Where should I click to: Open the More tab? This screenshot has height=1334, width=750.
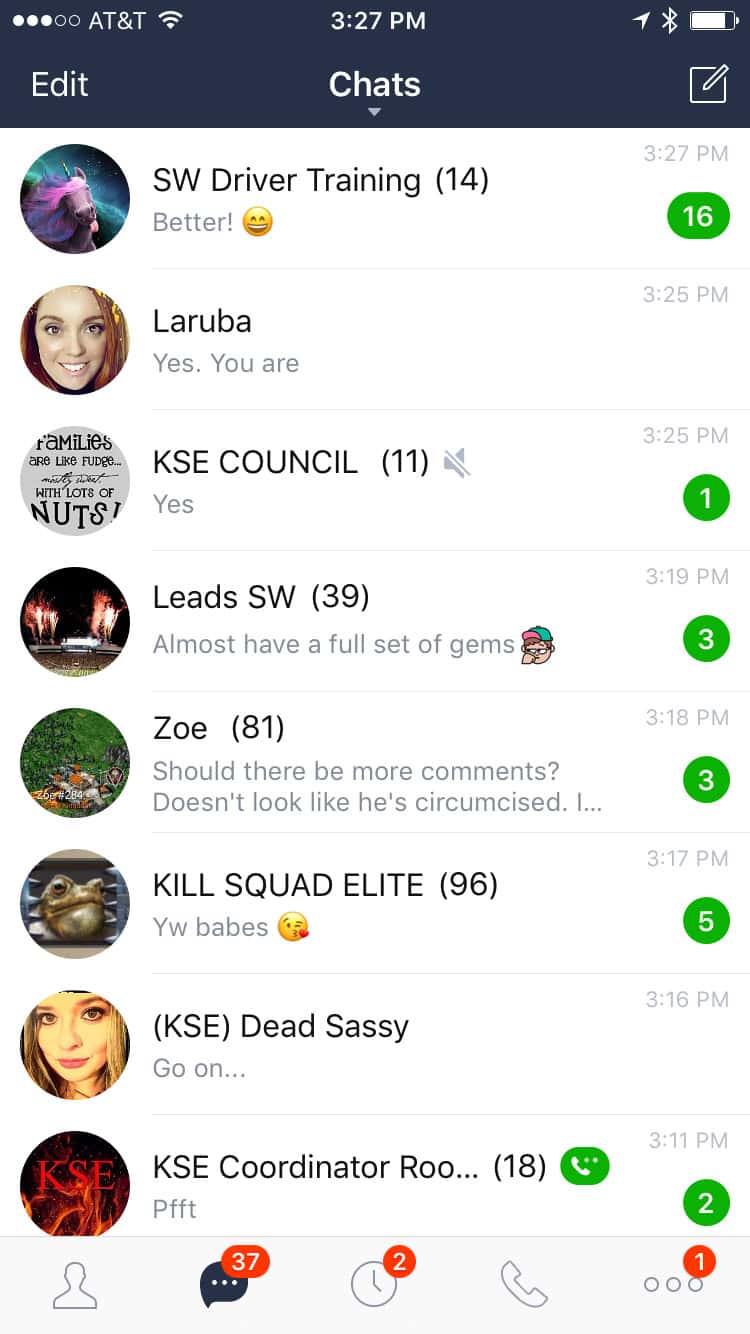coord(674,1285)
